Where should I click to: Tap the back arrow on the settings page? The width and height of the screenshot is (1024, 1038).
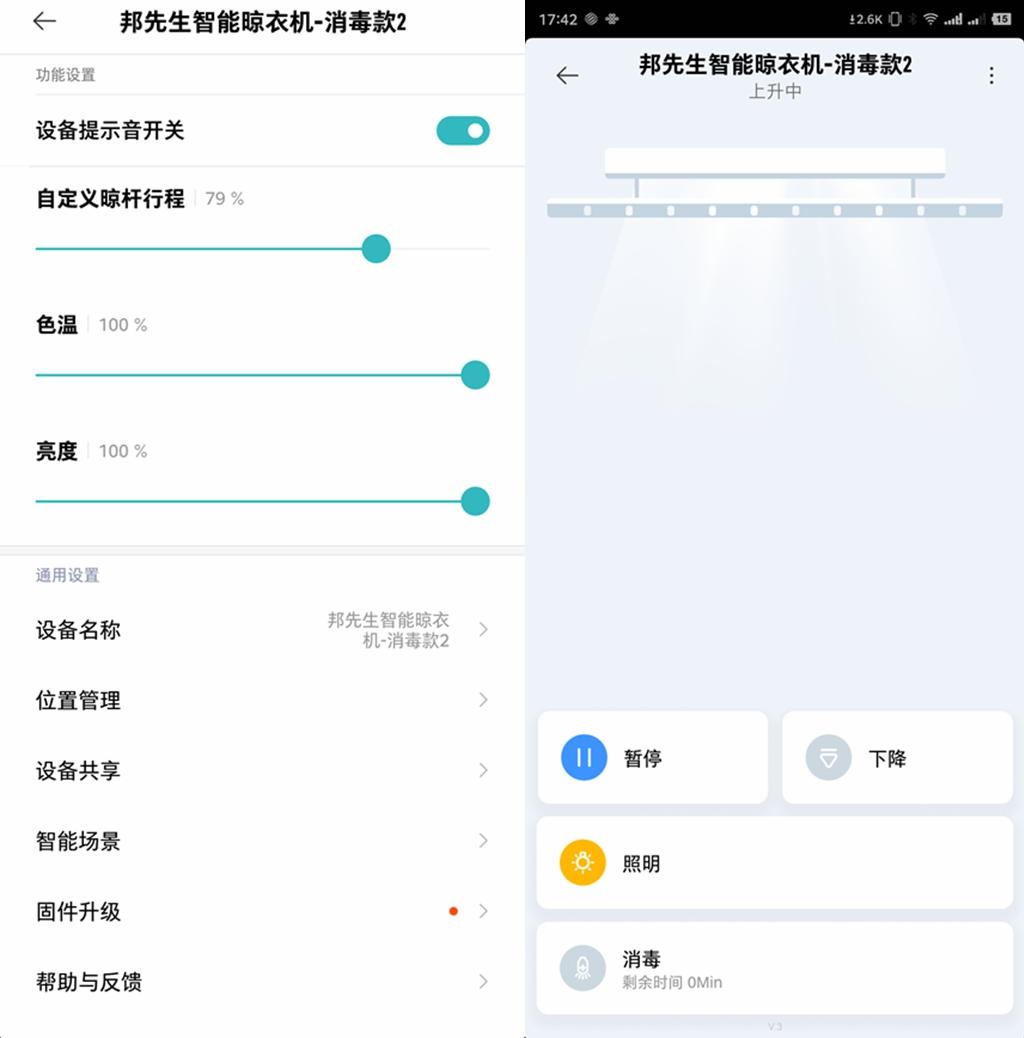(42, 21)
